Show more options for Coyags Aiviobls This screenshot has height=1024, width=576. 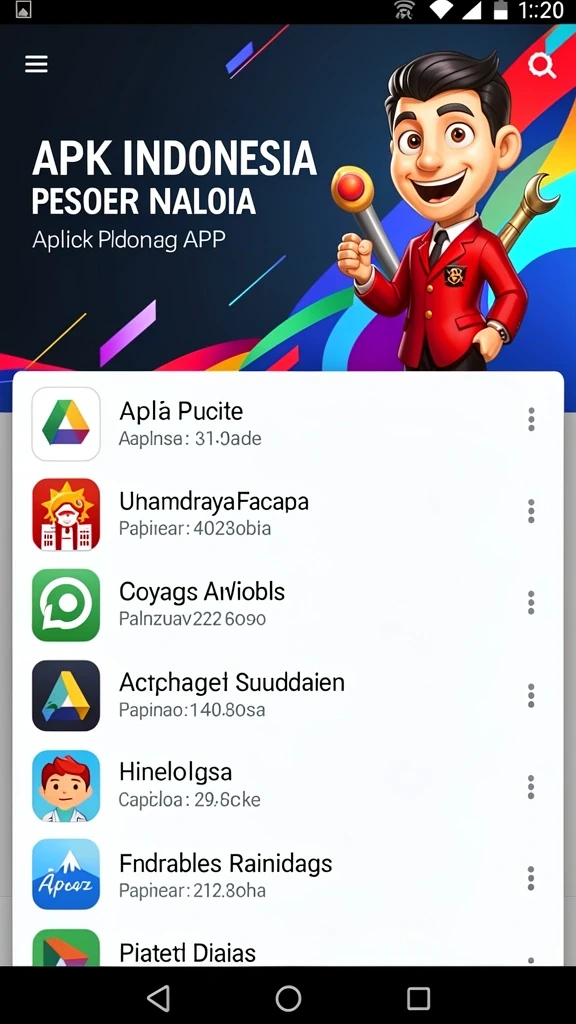click(531, 603)
